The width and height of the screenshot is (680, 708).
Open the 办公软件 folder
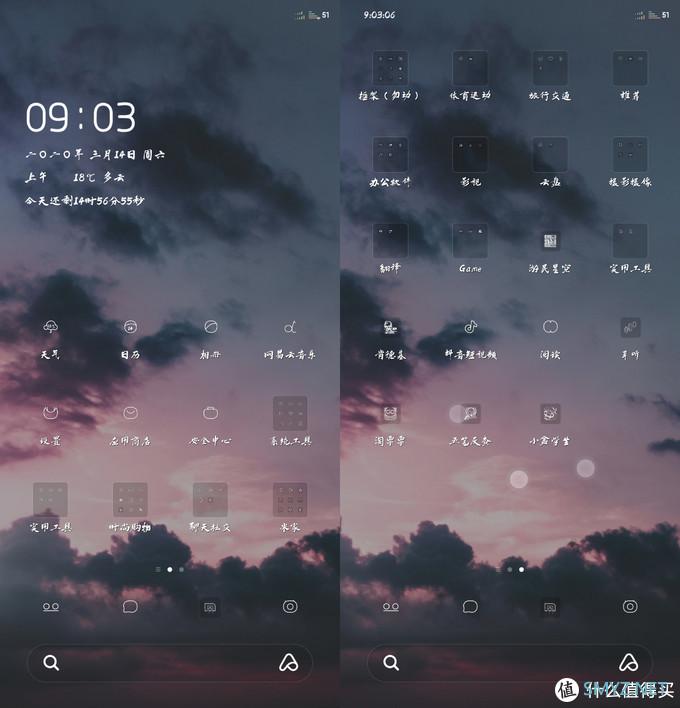389,154
